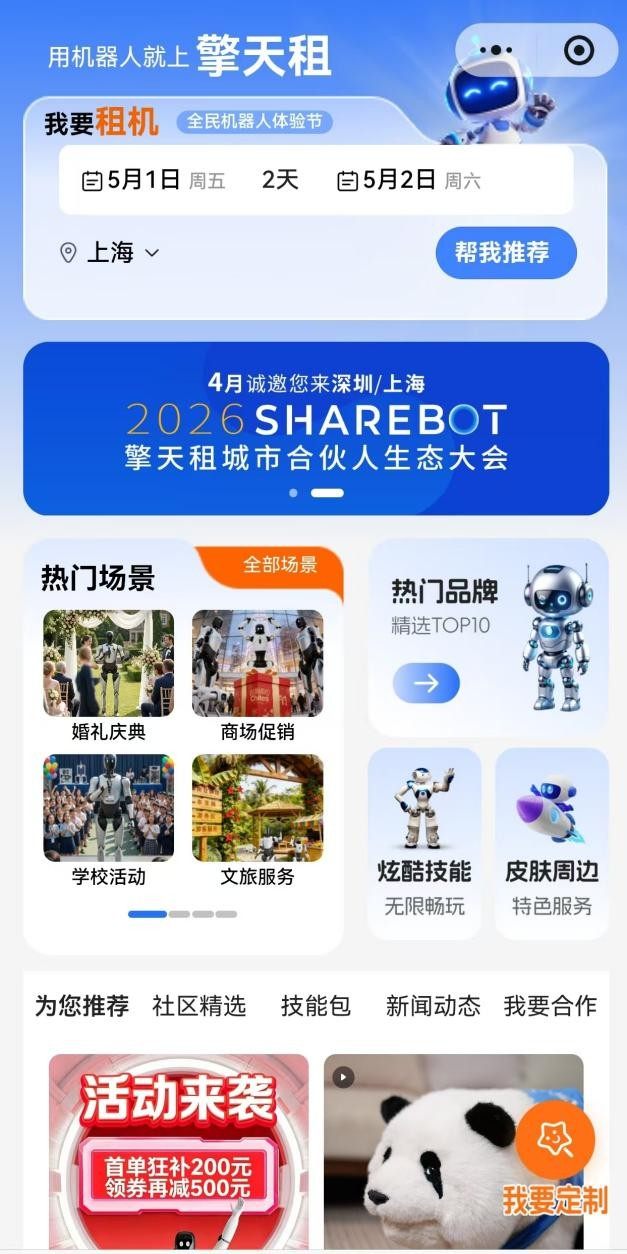The width and height of the screenshot is (627, 1254).
Task: Select the 婚礼庆典 scene
Action: [x=108, y=676]
